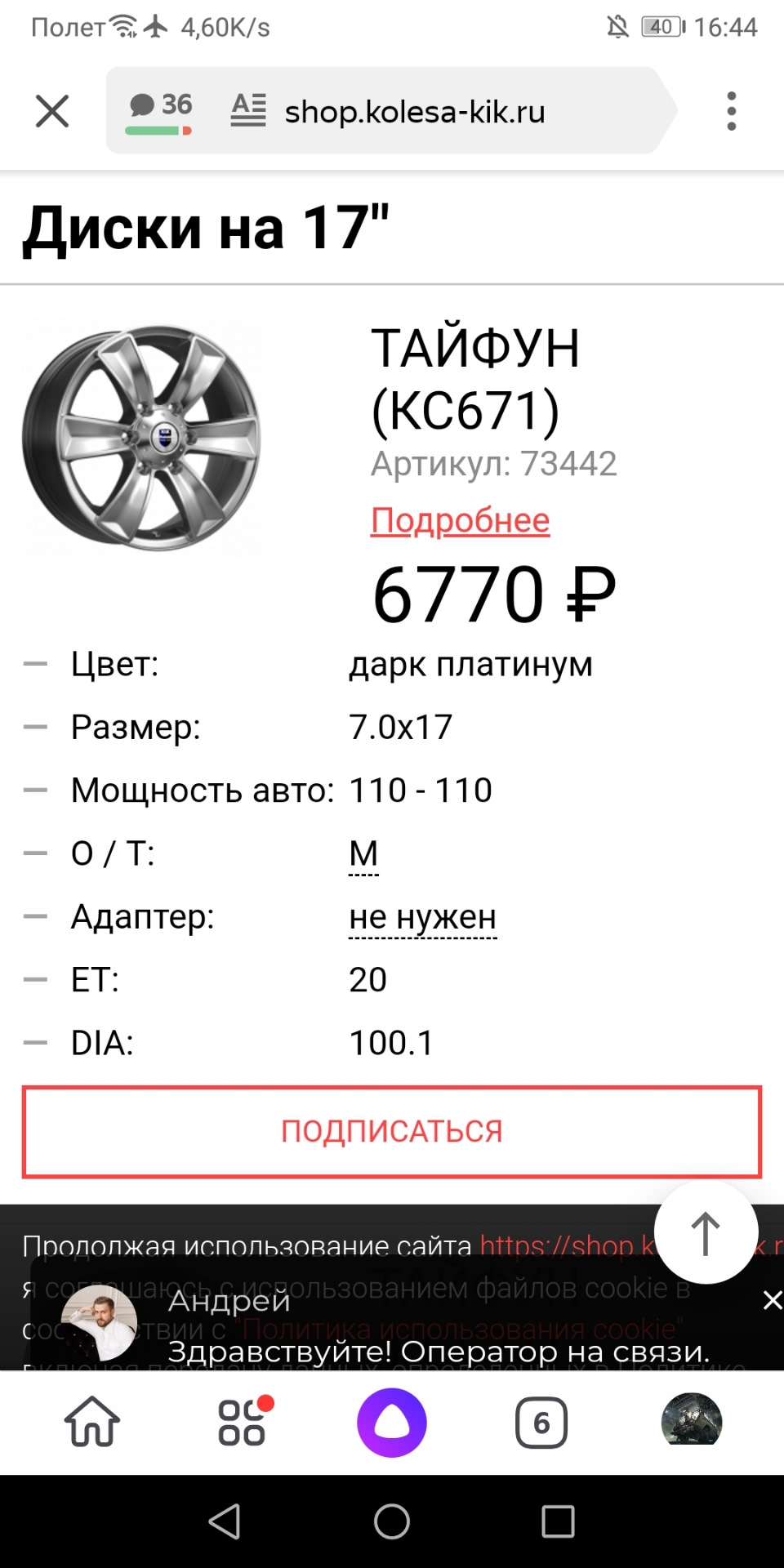Open the profile avatar in the bottom bar
The height and width of the screenshot is (1568, 784).
tap(692, 1421)
